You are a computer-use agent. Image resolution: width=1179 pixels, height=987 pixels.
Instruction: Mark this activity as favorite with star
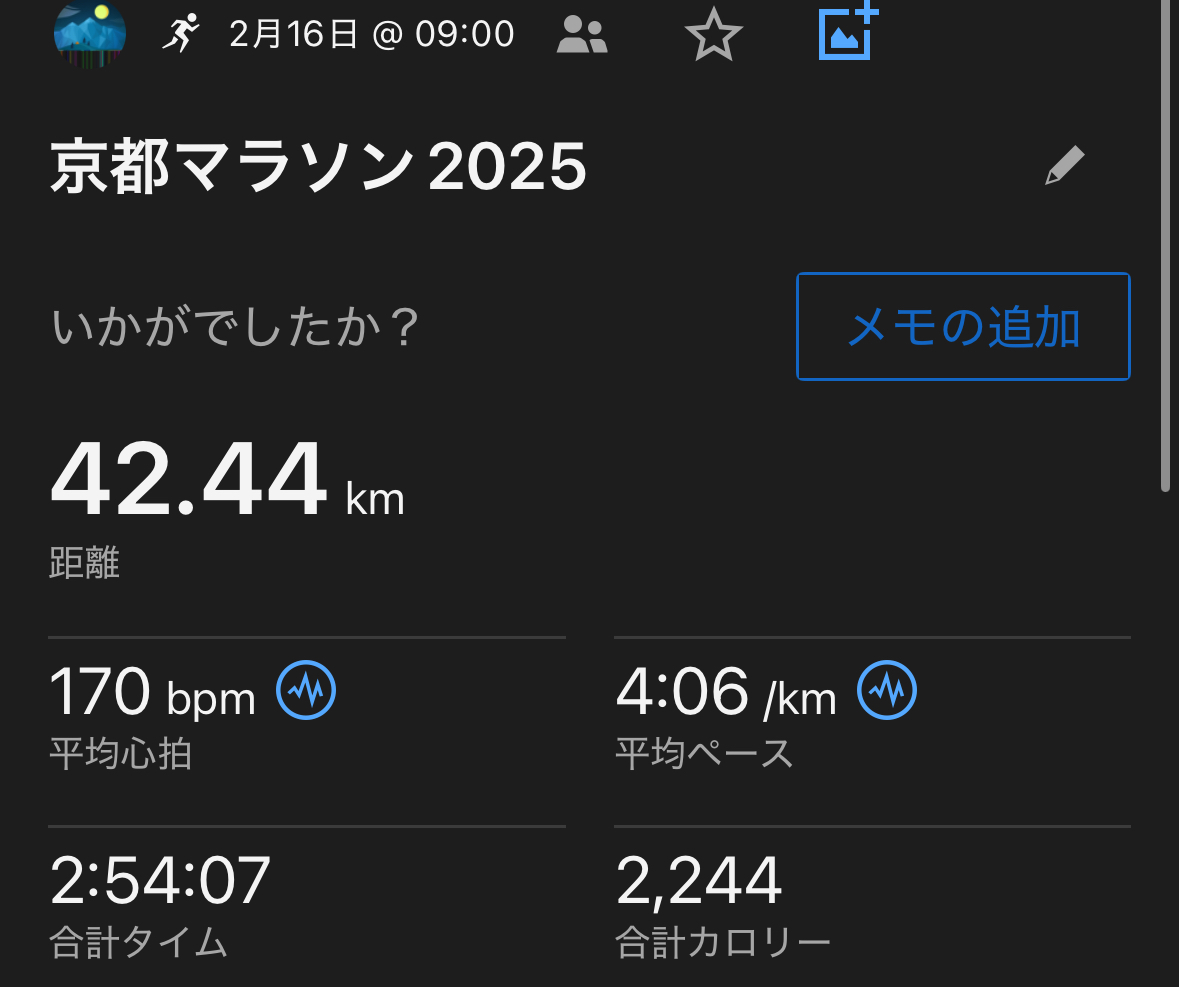[713, 35]
